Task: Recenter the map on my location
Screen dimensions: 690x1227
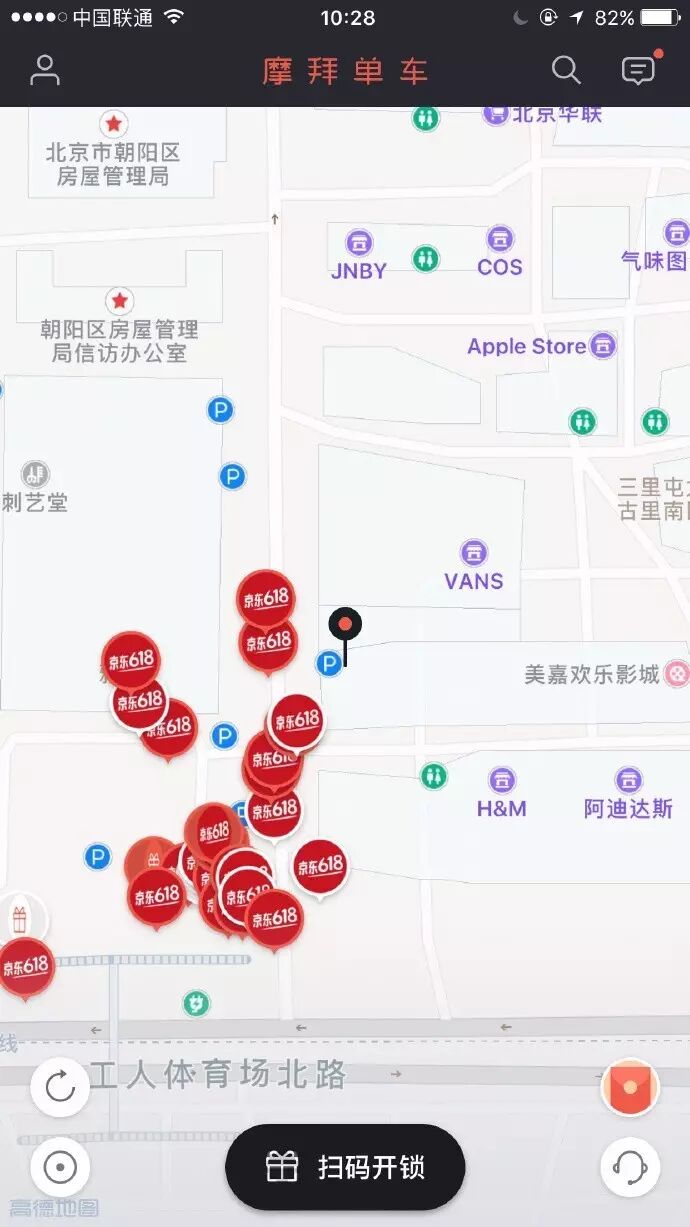Action: pyautogui.click(x=60, y=1167)
